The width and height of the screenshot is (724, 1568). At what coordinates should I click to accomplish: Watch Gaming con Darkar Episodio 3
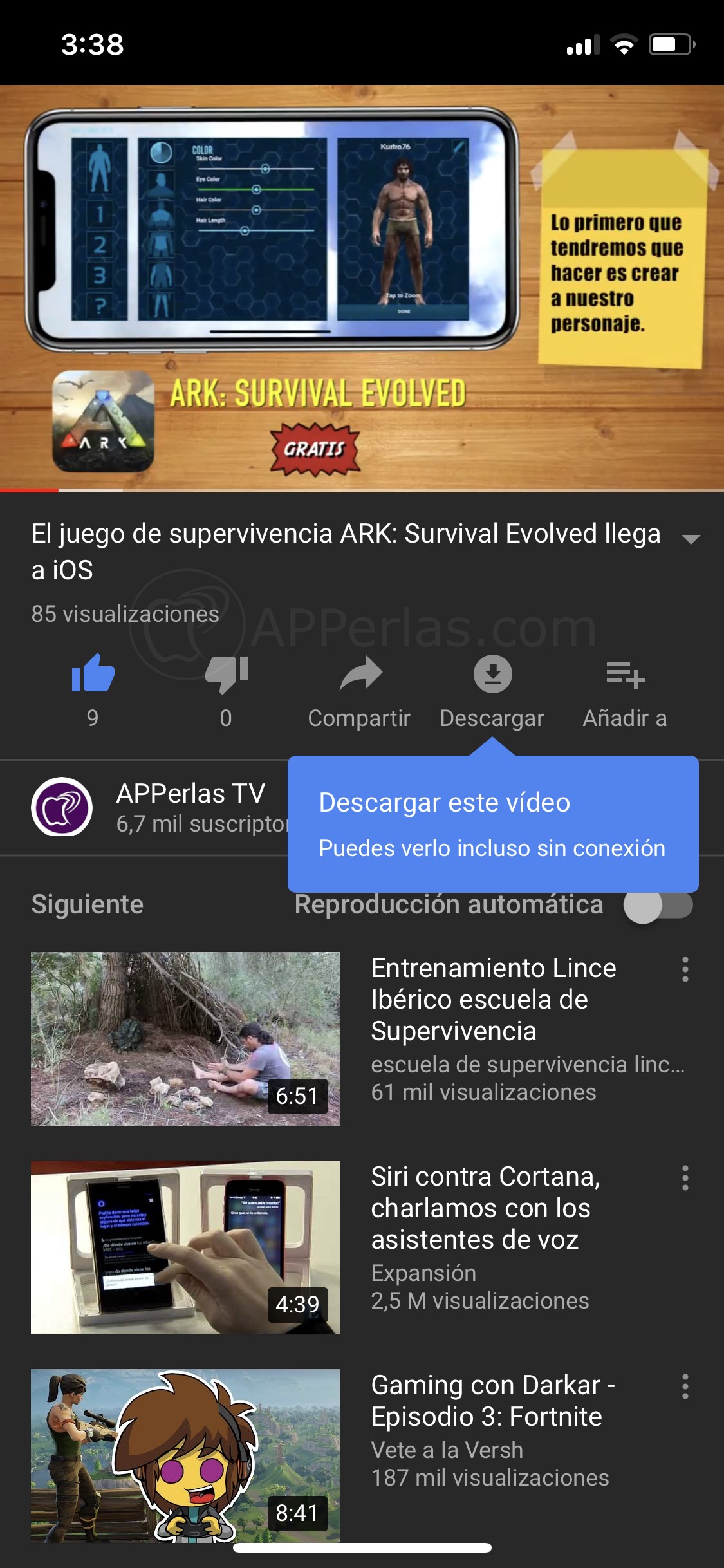(185, 1455)
